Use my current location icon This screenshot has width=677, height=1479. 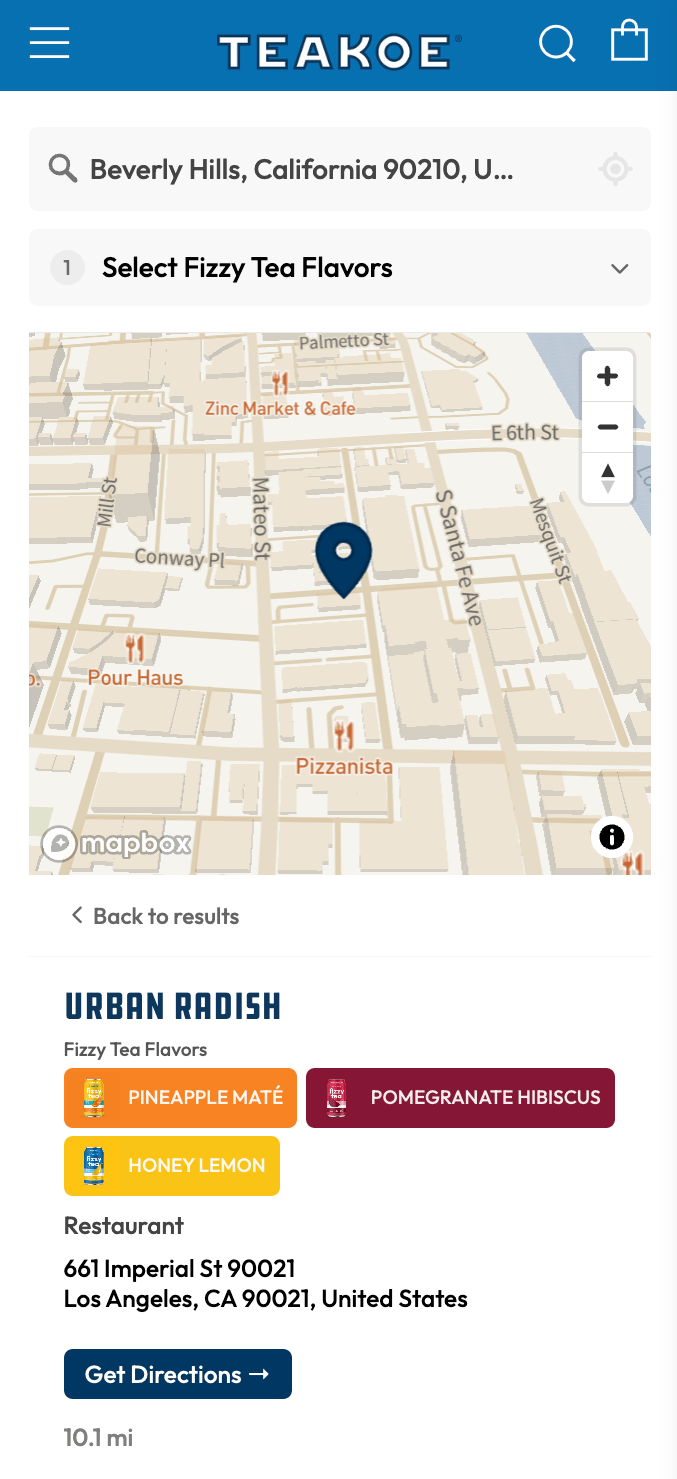click(x=615, y=169)
